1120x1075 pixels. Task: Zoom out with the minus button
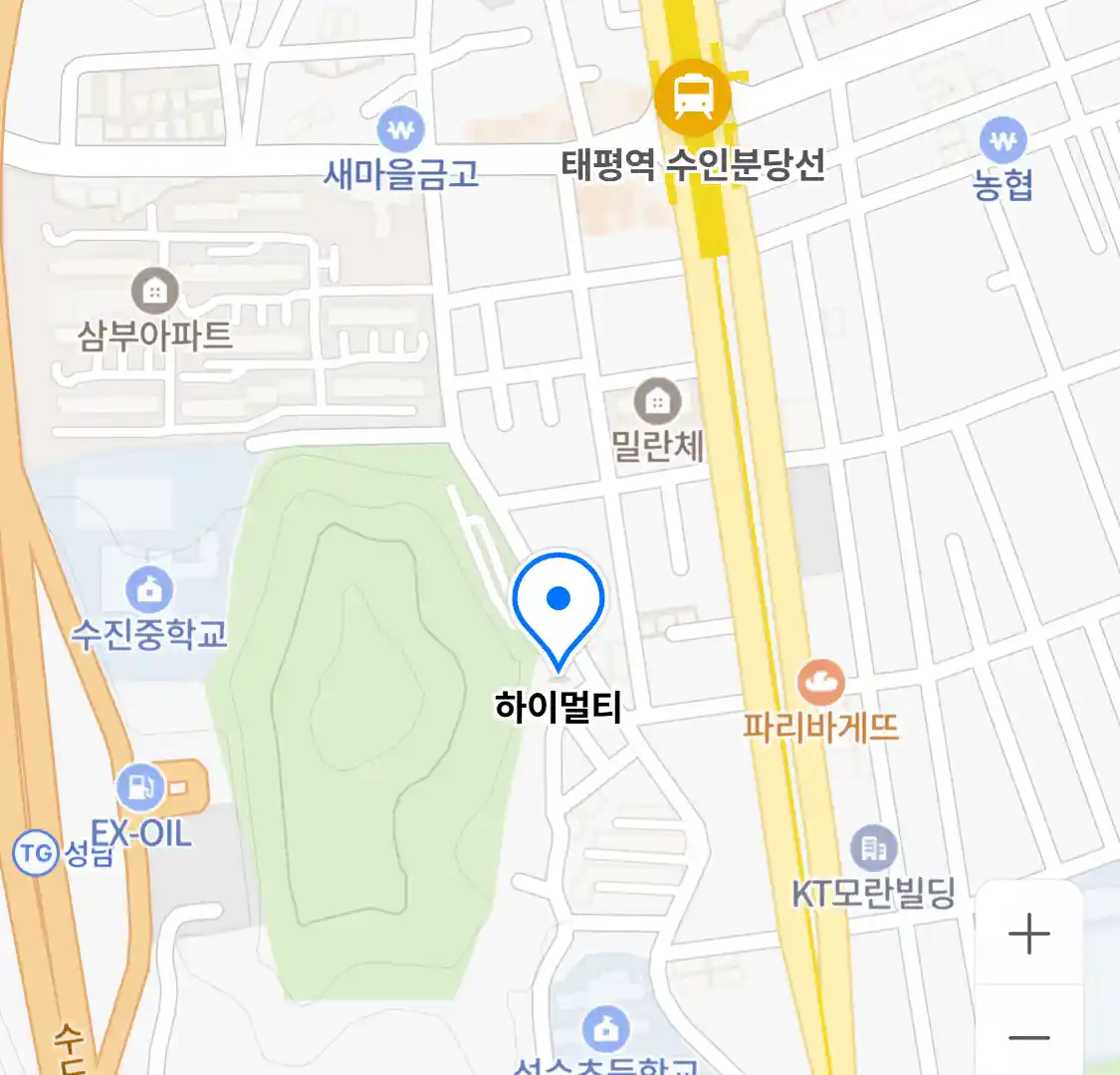[1028, 1038]
